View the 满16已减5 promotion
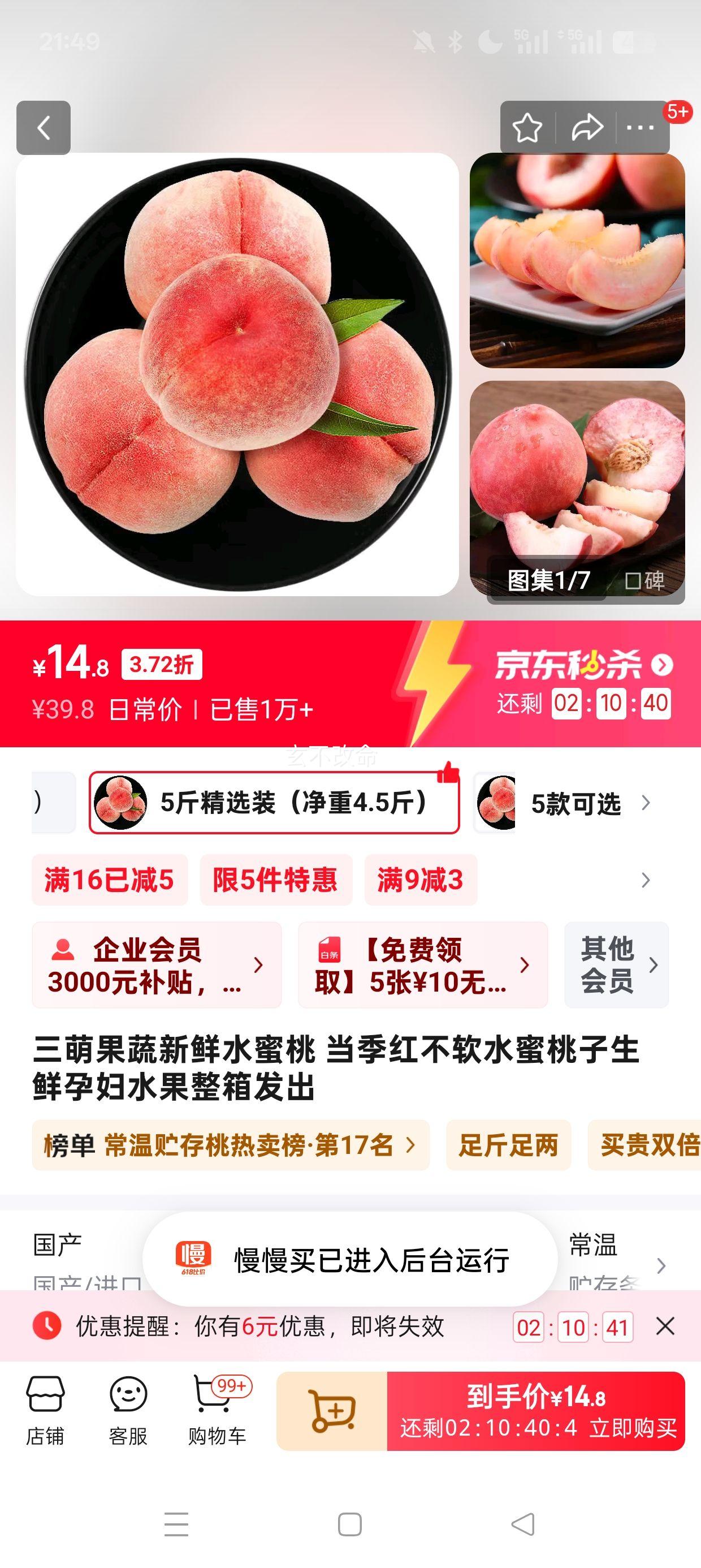 pos(110,880)
